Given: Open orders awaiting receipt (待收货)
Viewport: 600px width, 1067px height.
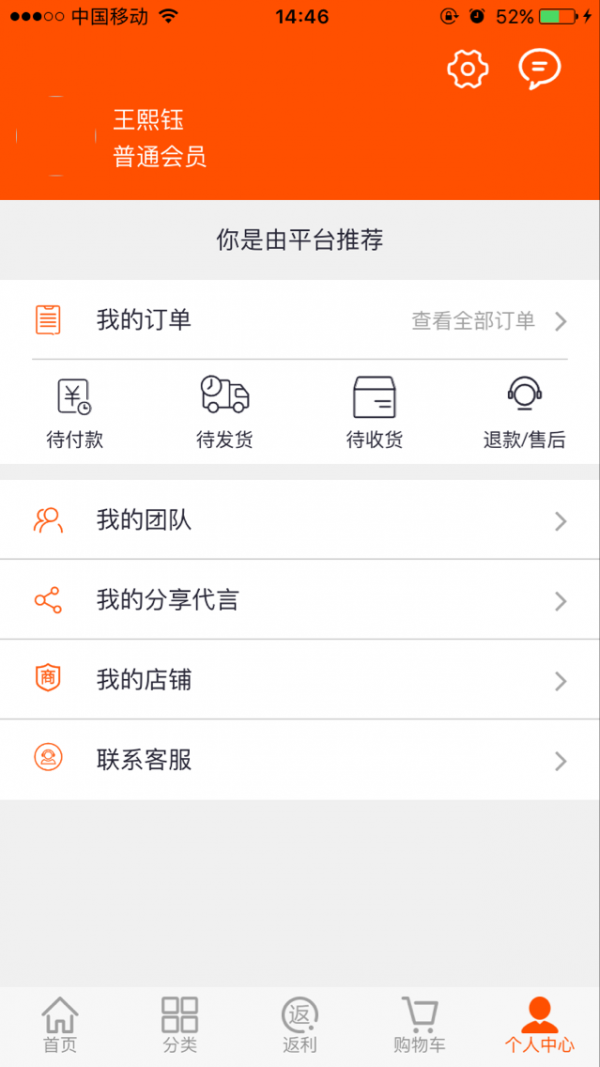Looking at the screenshot, I should click(375, 412).
